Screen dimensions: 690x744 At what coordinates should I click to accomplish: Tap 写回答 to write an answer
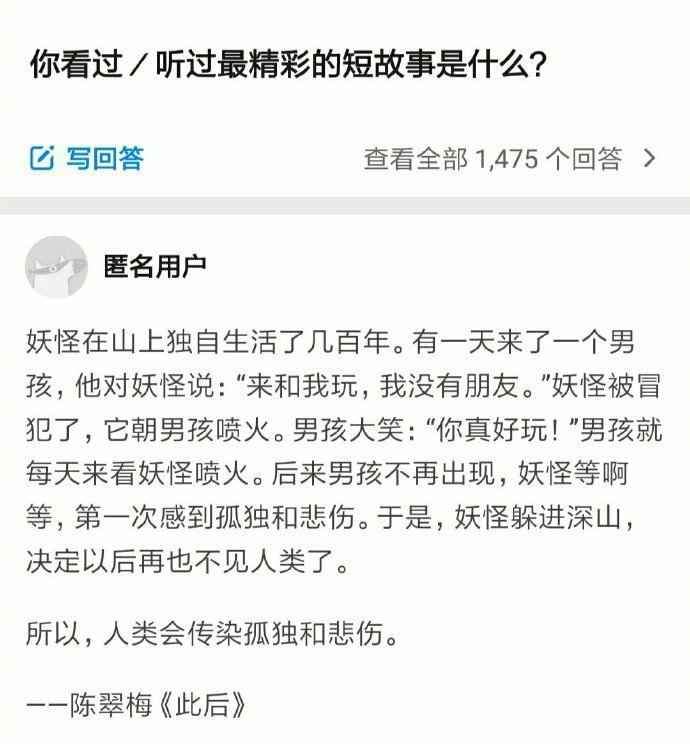(88, 158)
